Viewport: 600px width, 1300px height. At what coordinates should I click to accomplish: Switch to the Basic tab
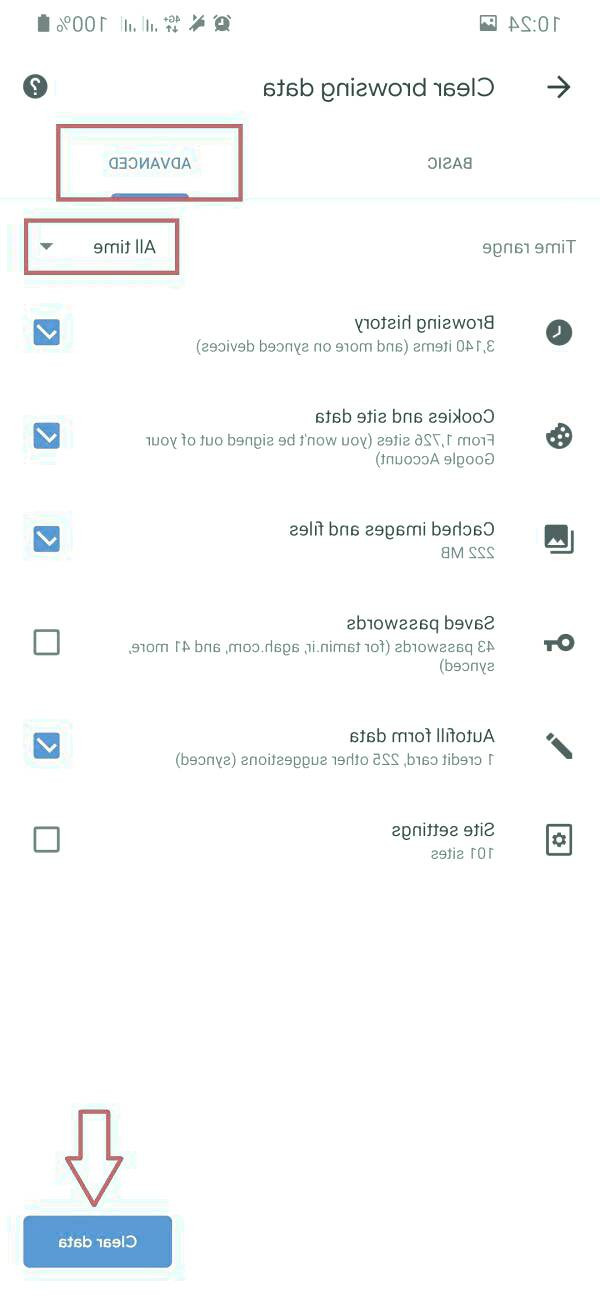450,163
